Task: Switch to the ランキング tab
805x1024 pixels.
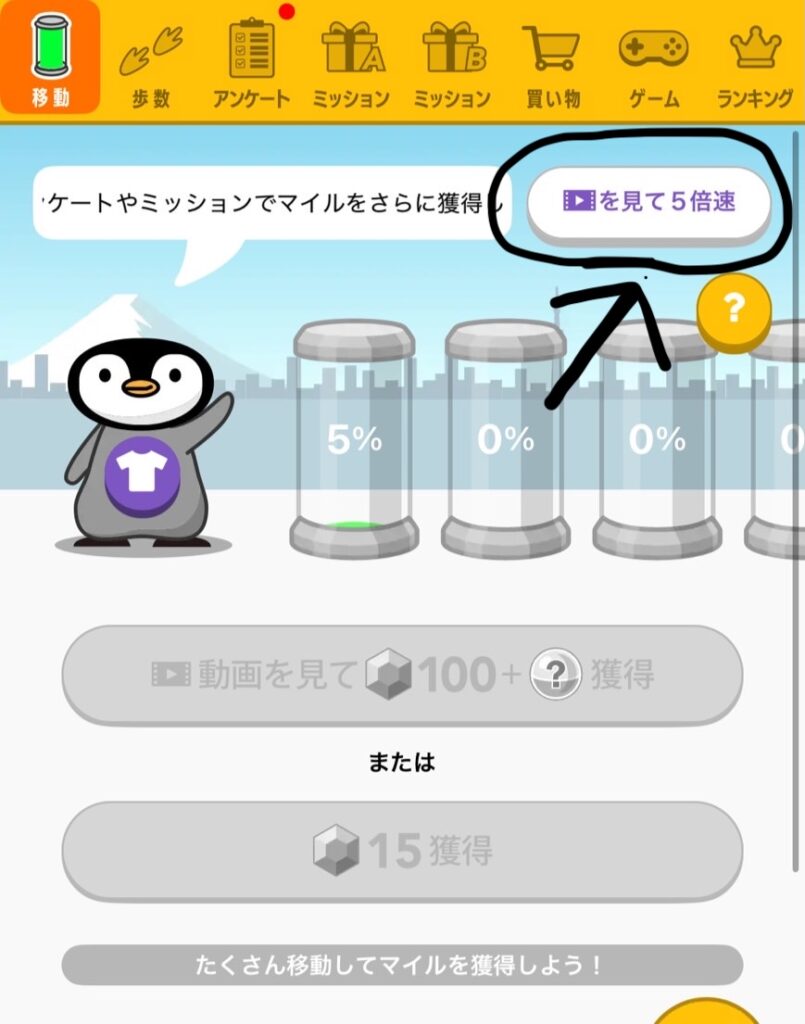Action: click(755, 63)
